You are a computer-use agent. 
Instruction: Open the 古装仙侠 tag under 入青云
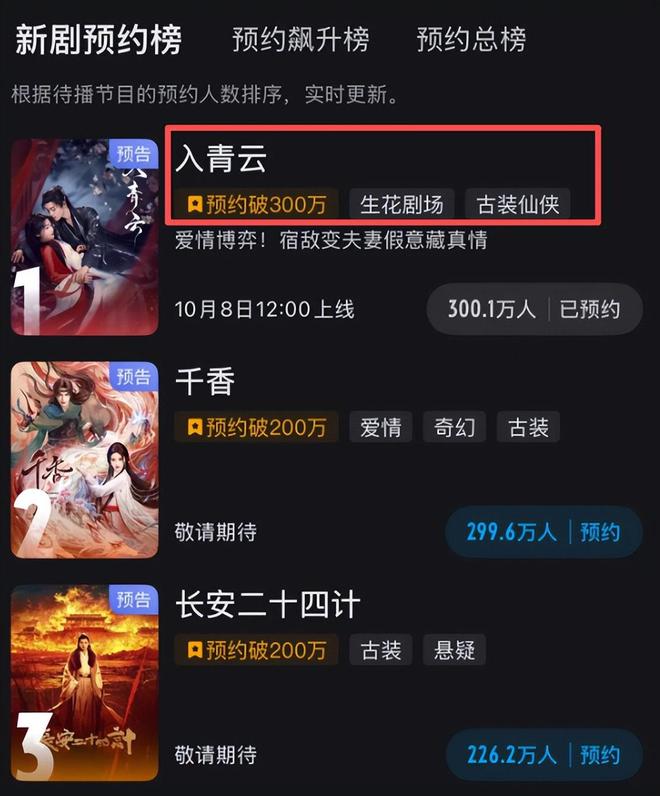[517, 204]
